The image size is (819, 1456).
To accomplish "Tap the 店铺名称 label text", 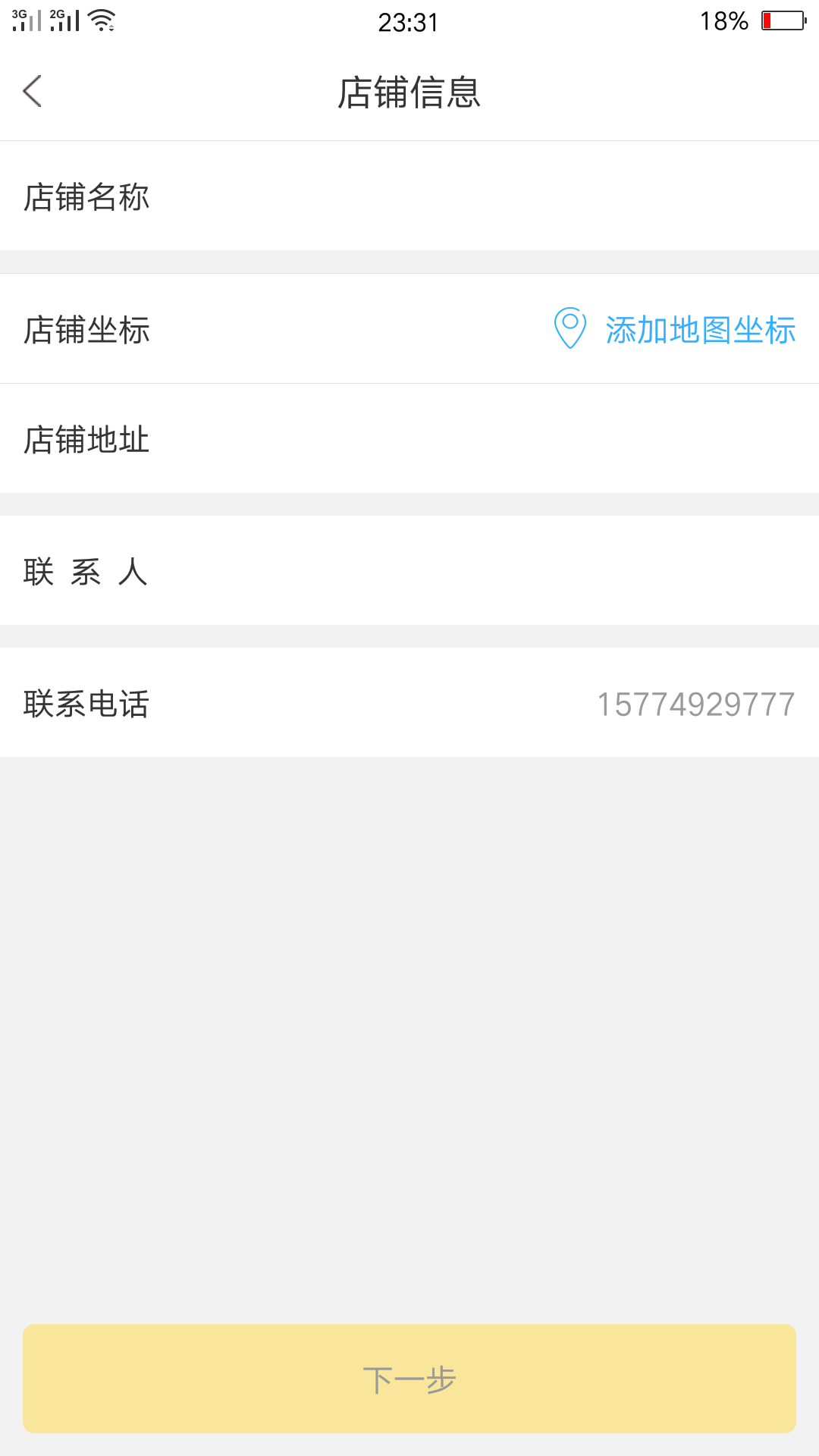I will 87,196.
